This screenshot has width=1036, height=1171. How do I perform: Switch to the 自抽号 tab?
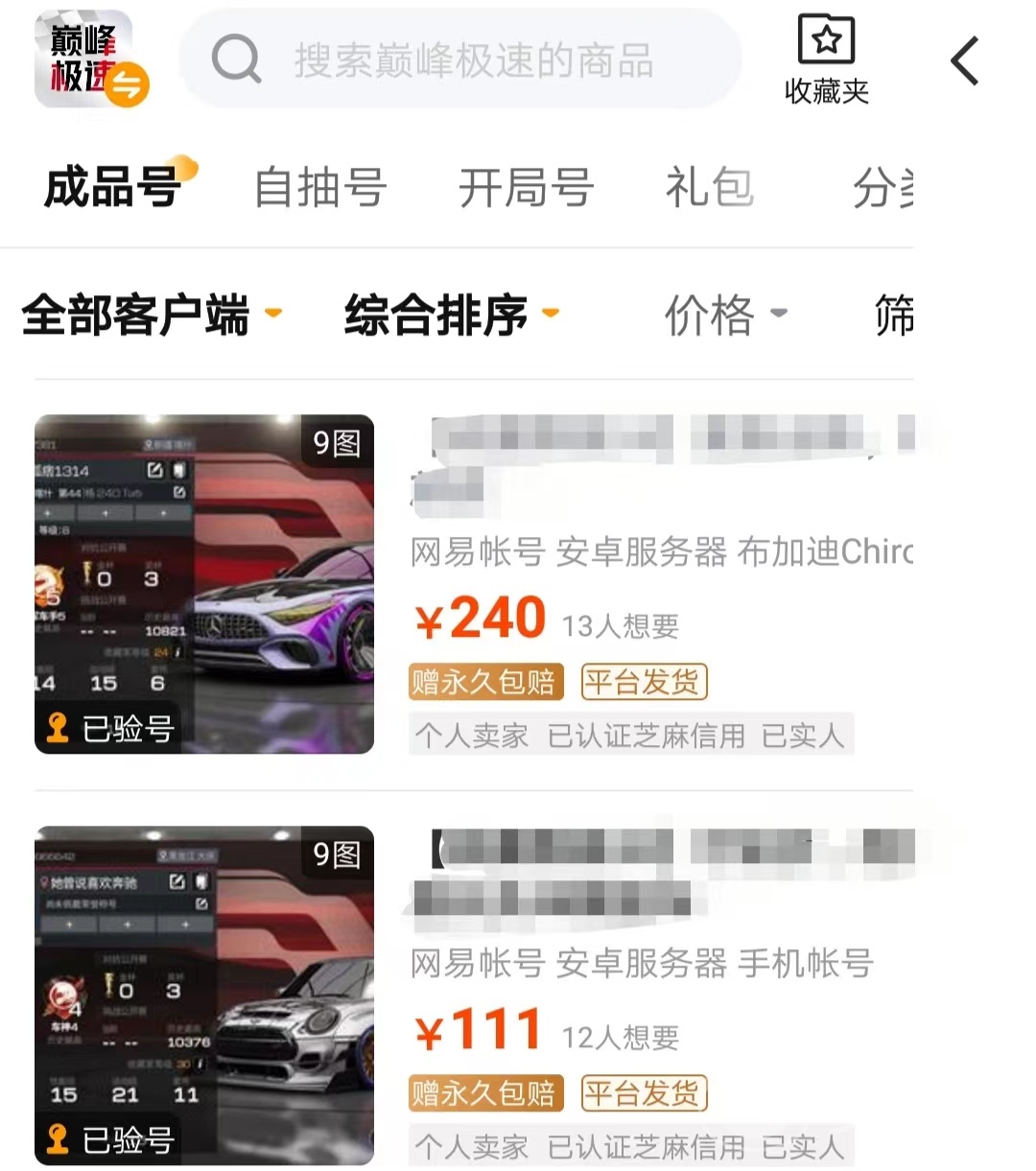(x=319, y=187)
